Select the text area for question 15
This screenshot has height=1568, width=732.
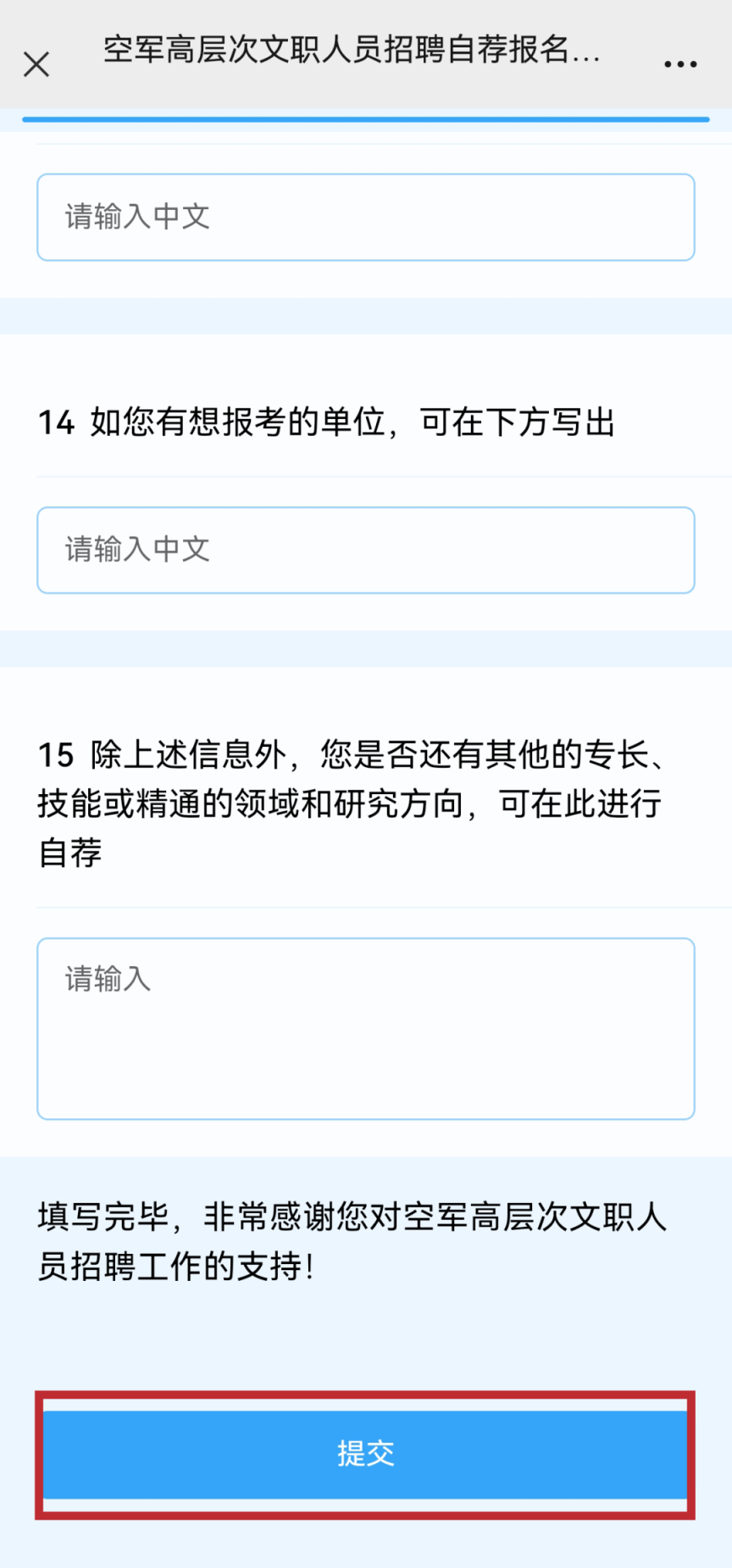[x=366, y=1028]
